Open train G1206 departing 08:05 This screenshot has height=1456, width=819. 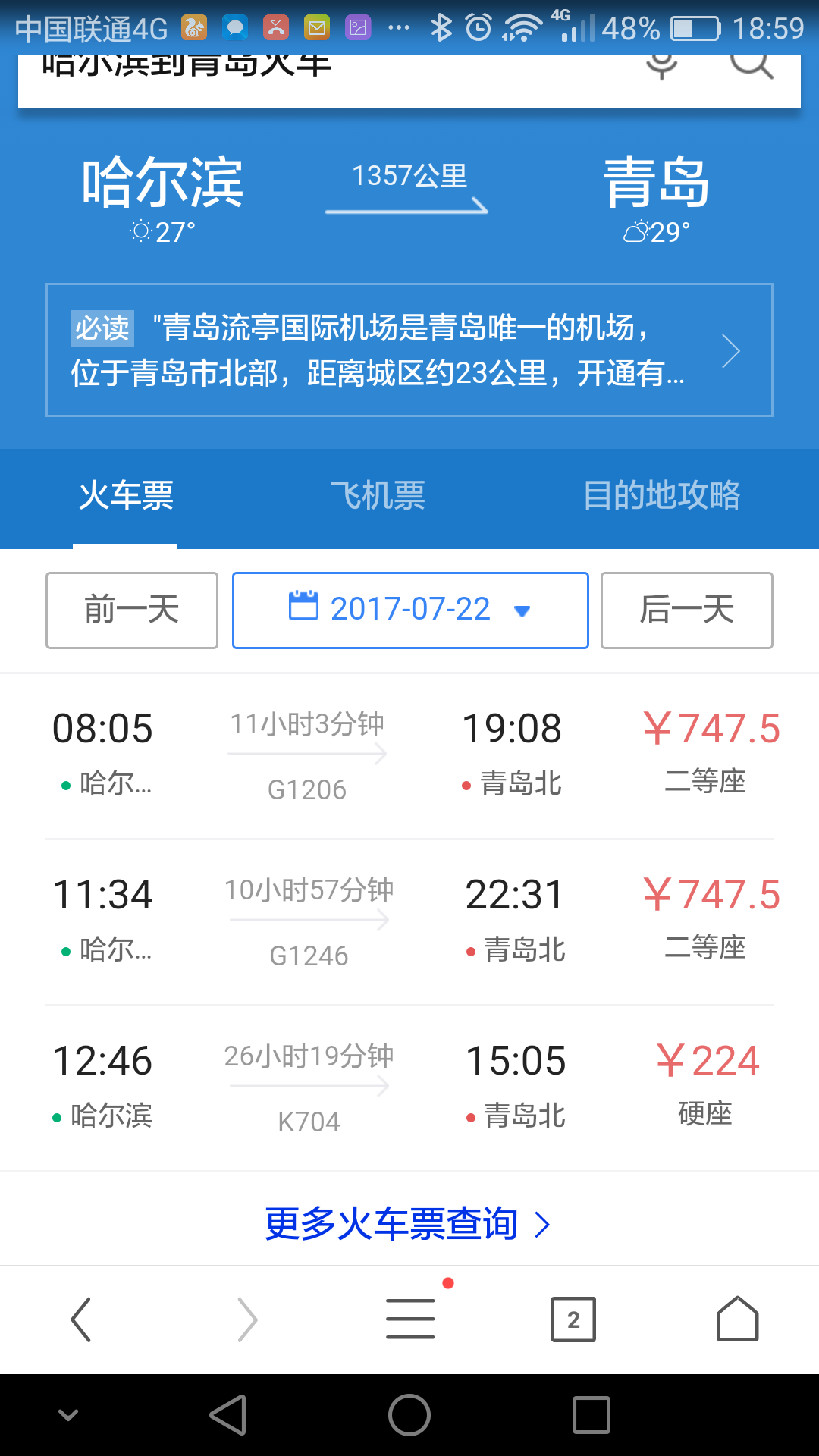[409, 756]
